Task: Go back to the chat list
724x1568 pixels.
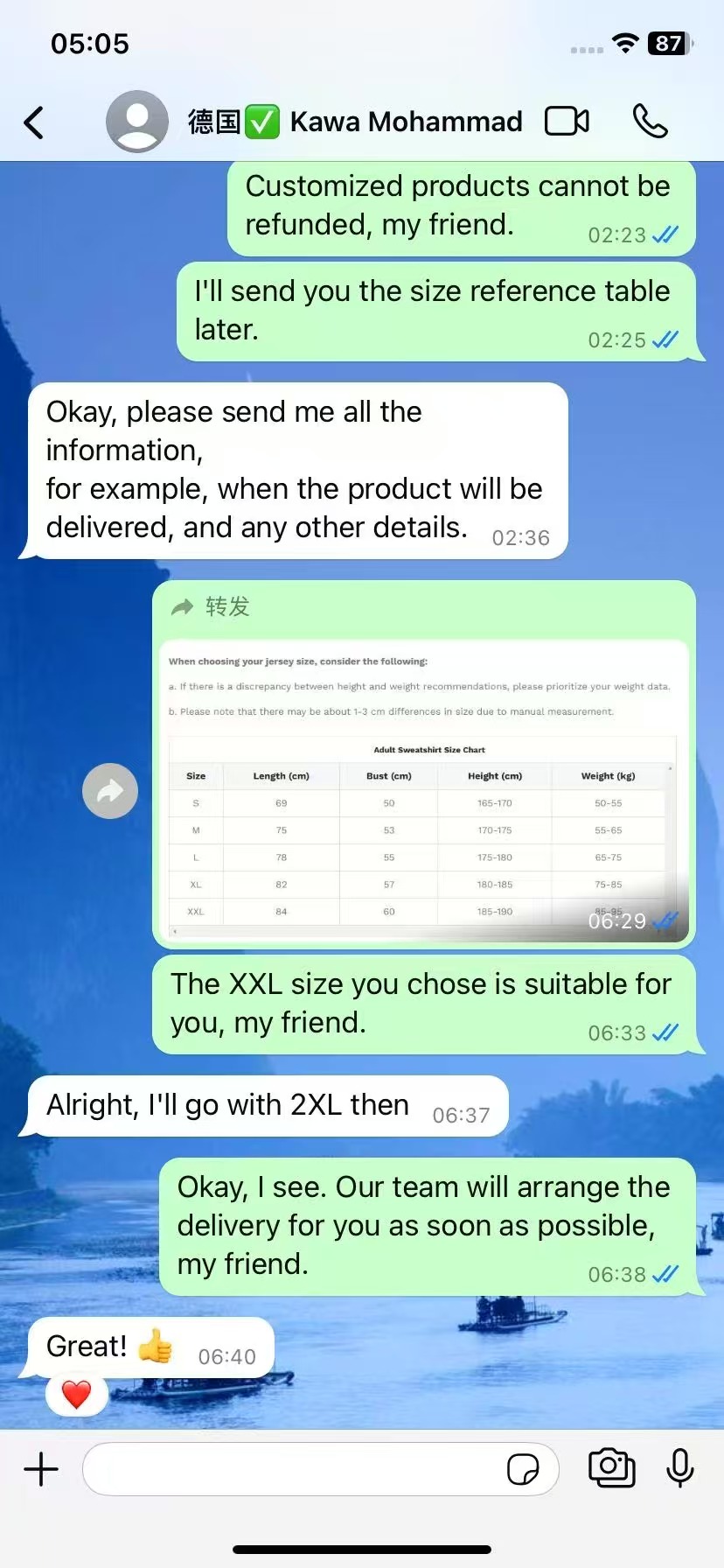Action: 34,122
